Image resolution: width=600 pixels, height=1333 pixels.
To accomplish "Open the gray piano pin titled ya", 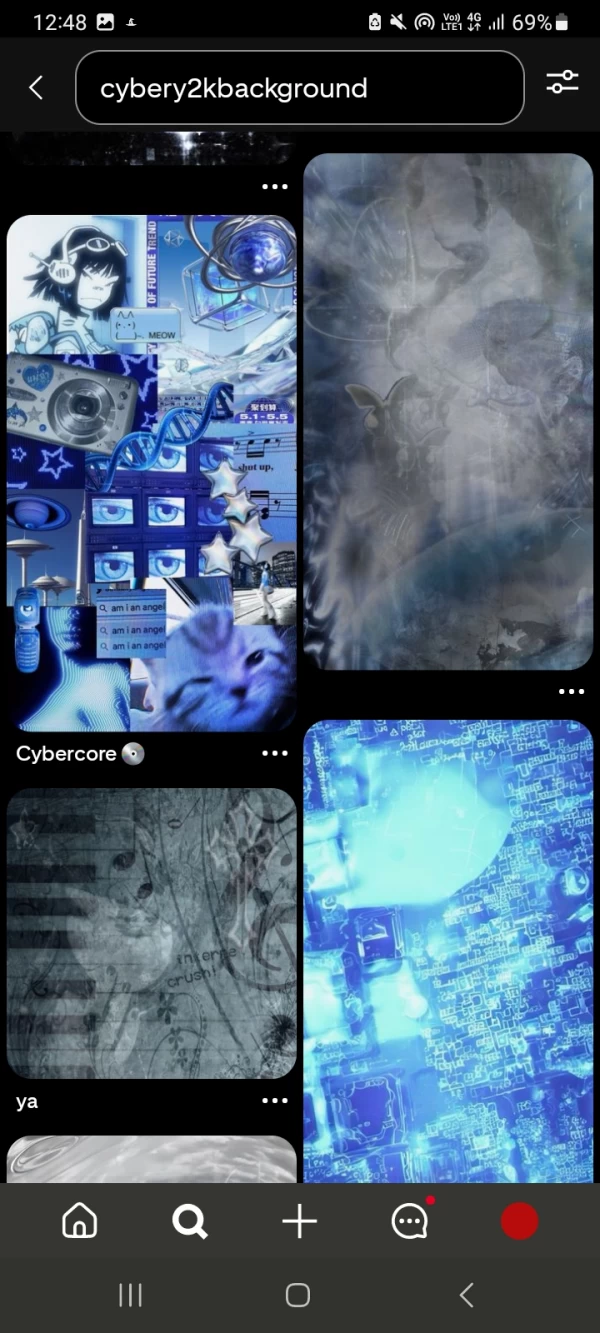I will [x=152, y=933].
